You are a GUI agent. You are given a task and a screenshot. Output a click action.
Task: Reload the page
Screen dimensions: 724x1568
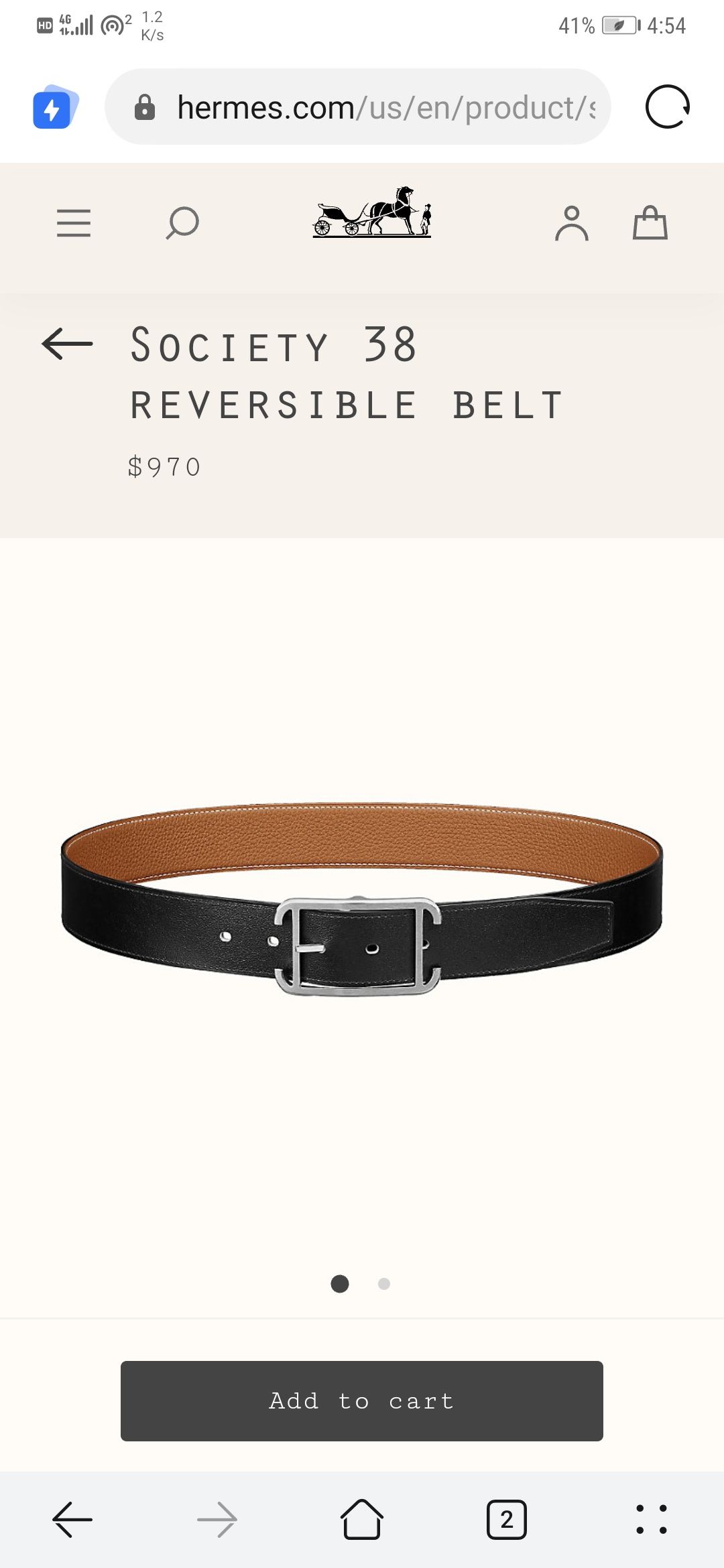[x=668, y=107]
